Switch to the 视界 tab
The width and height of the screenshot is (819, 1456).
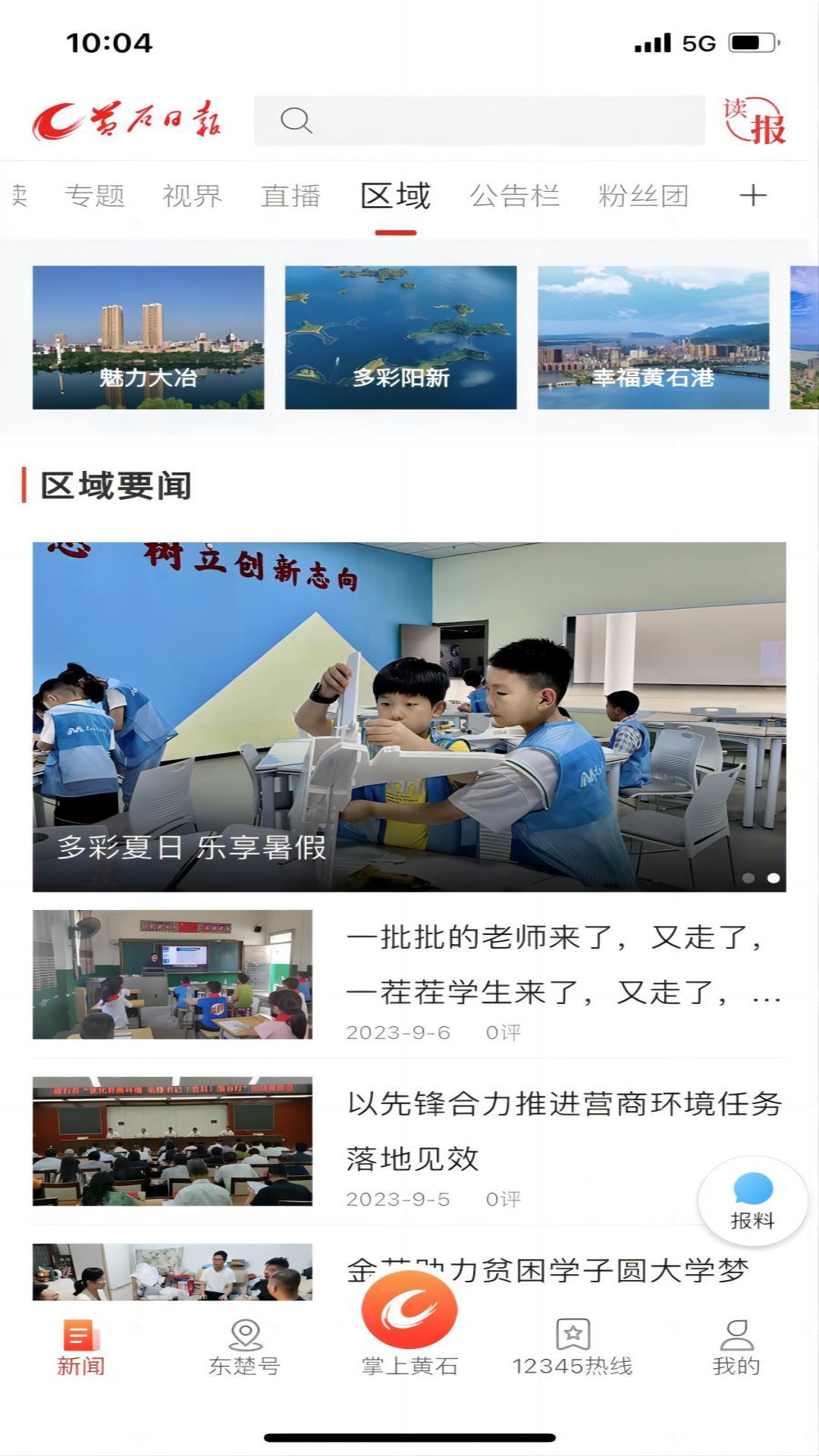[x=192, y=196]
